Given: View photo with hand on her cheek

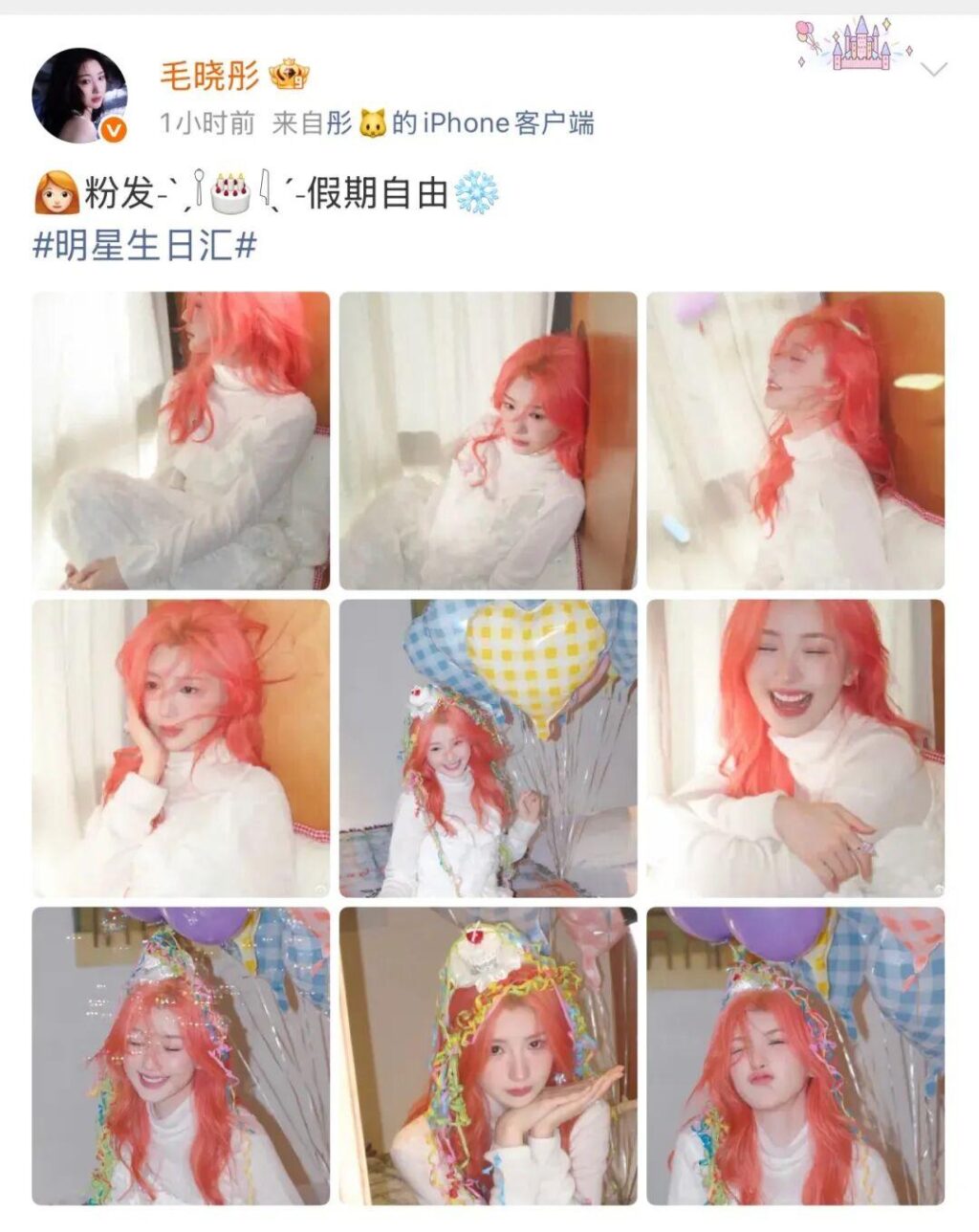Looking at the screenshot, I should (x=181, y=748).
